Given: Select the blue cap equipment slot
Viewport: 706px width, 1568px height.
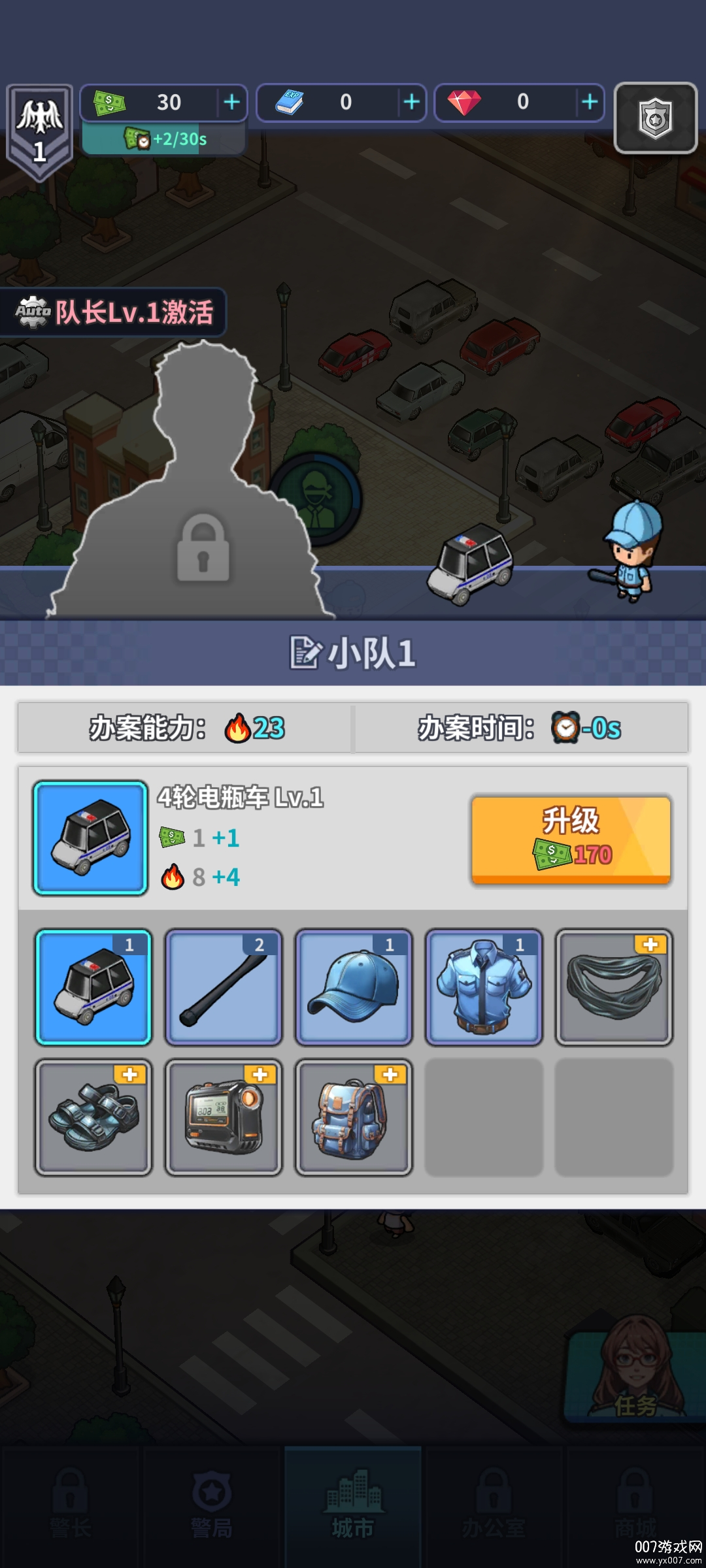Looking at the screenshot, I should click(354, 987).
